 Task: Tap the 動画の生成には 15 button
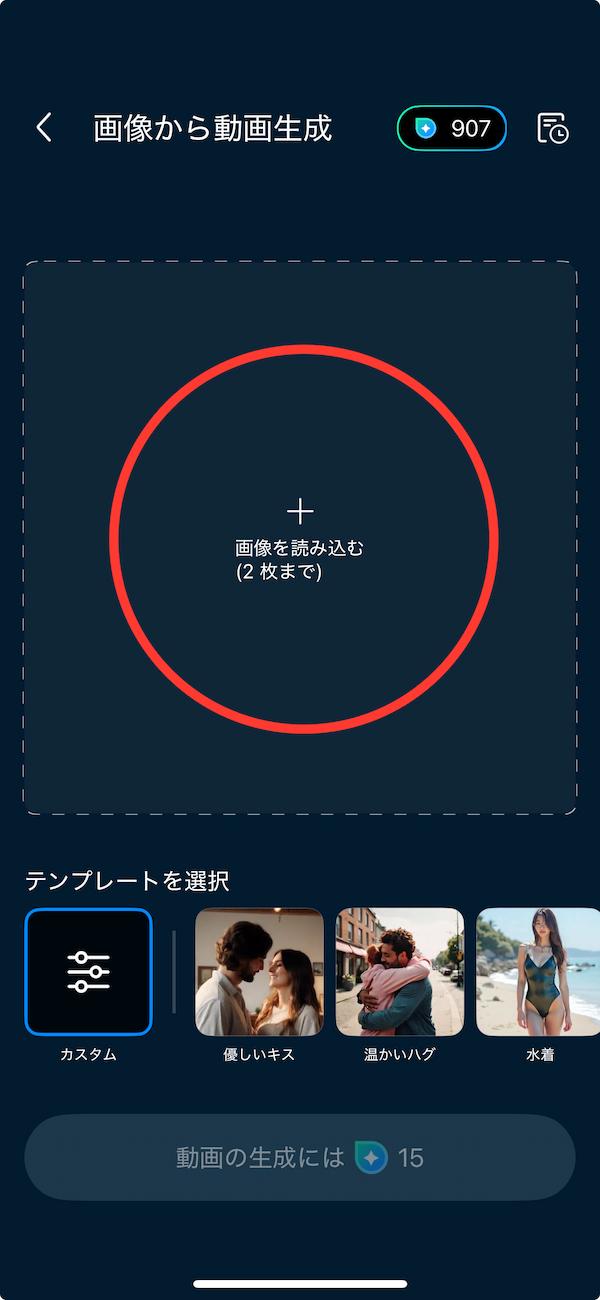[x=300, y=1158]
